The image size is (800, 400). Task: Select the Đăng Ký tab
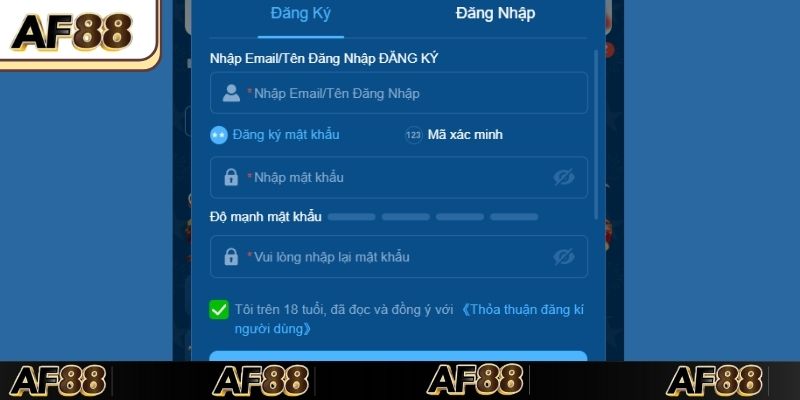(x=300, y=14)
